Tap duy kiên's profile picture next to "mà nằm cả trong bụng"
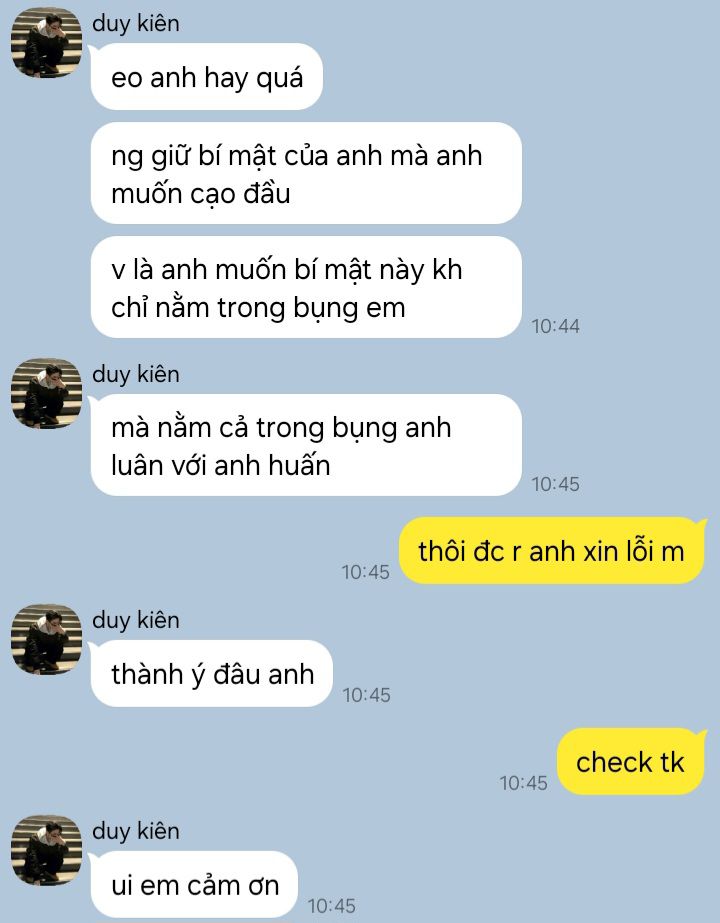 [46, 394]
